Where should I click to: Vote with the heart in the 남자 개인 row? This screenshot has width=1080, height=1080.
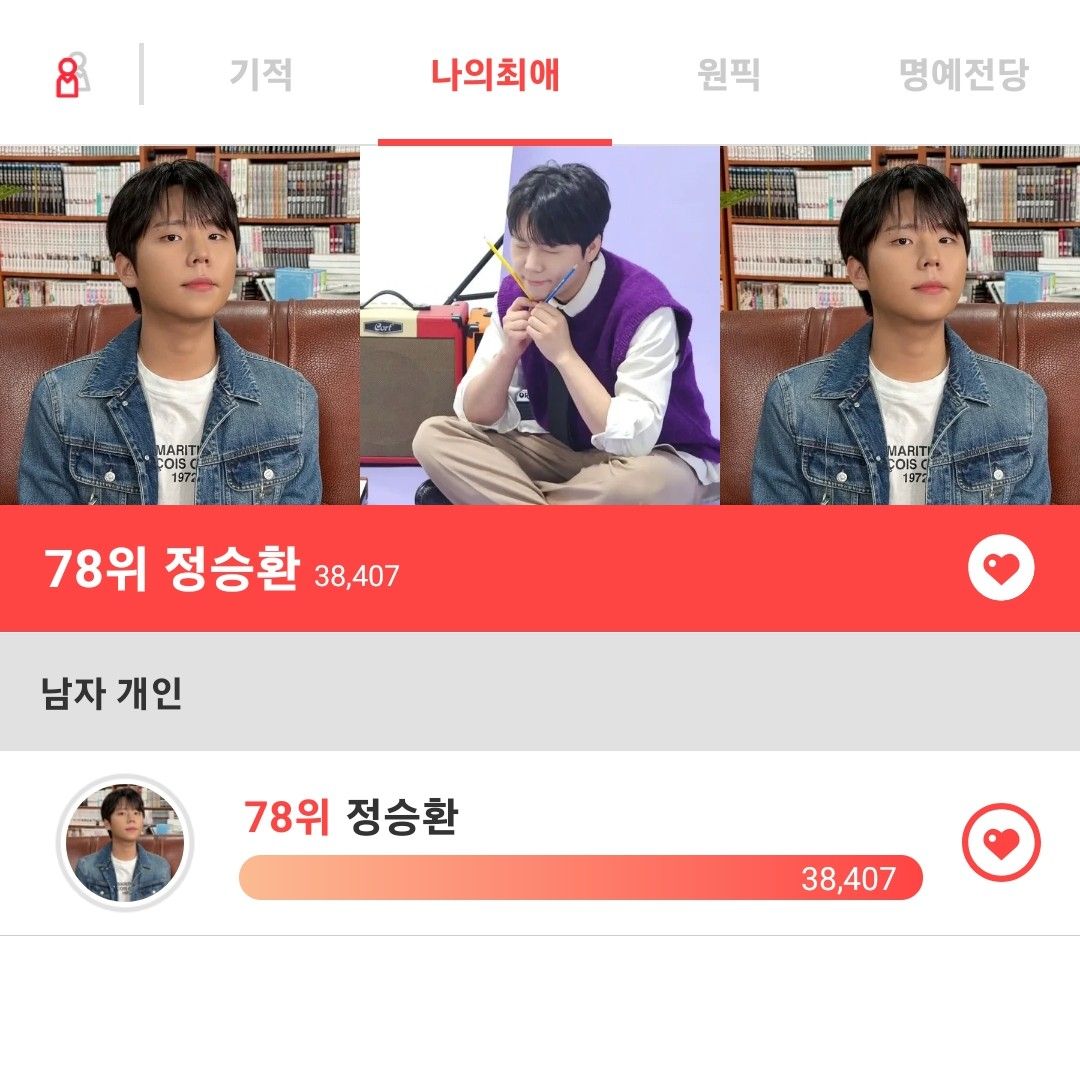tap(1001, 844)
